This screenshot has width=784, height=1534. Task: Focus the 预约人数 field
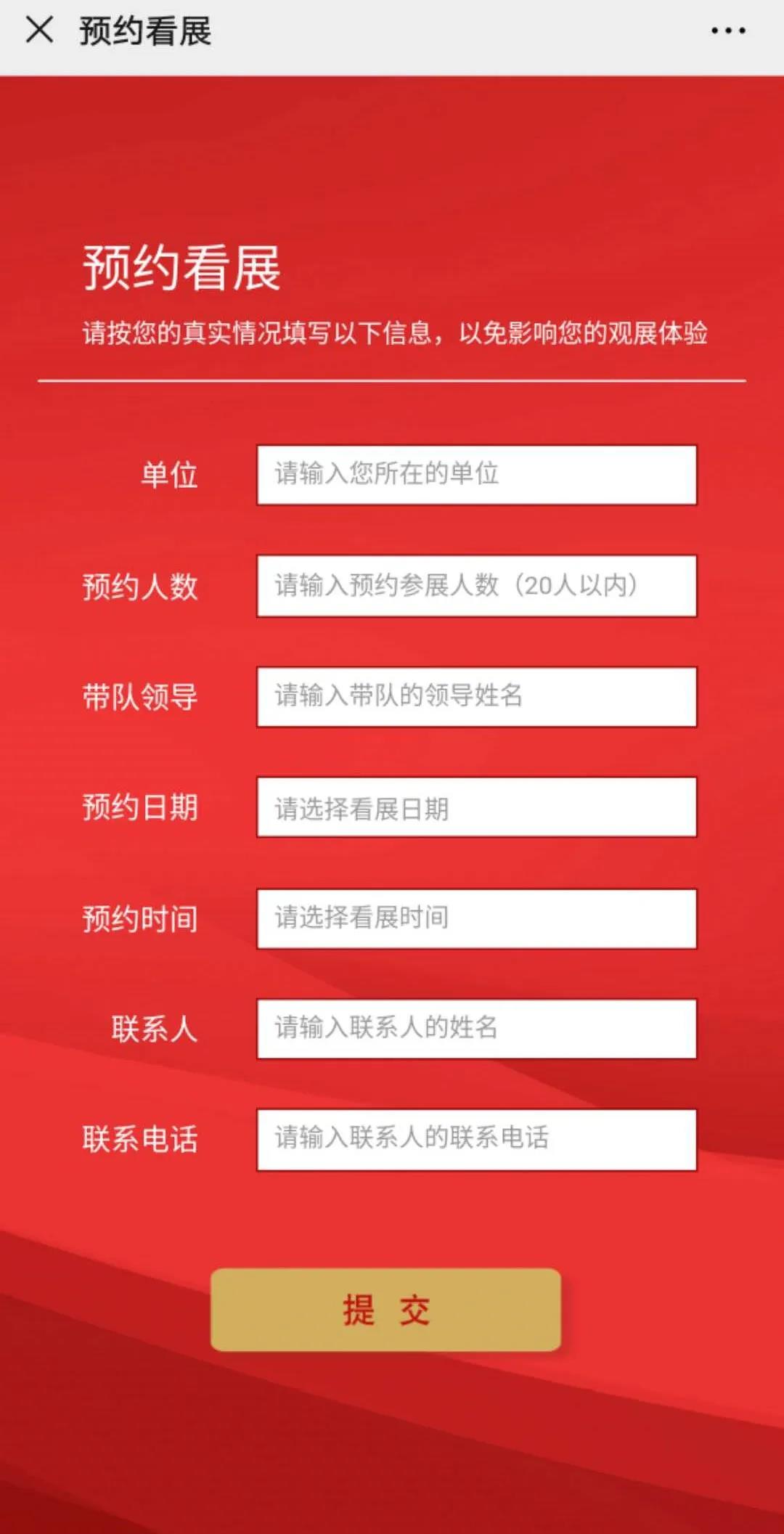pyautogui.click(x=476, y=586)
